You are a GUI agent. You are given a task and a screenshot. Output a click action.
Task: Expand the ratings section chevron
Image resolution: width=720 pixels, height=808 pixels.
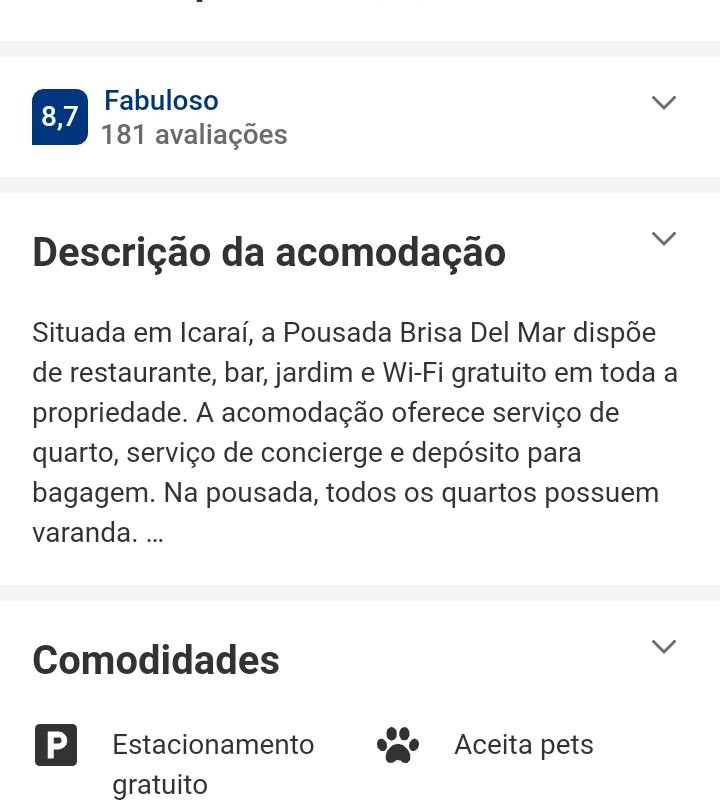pos(663,102)
